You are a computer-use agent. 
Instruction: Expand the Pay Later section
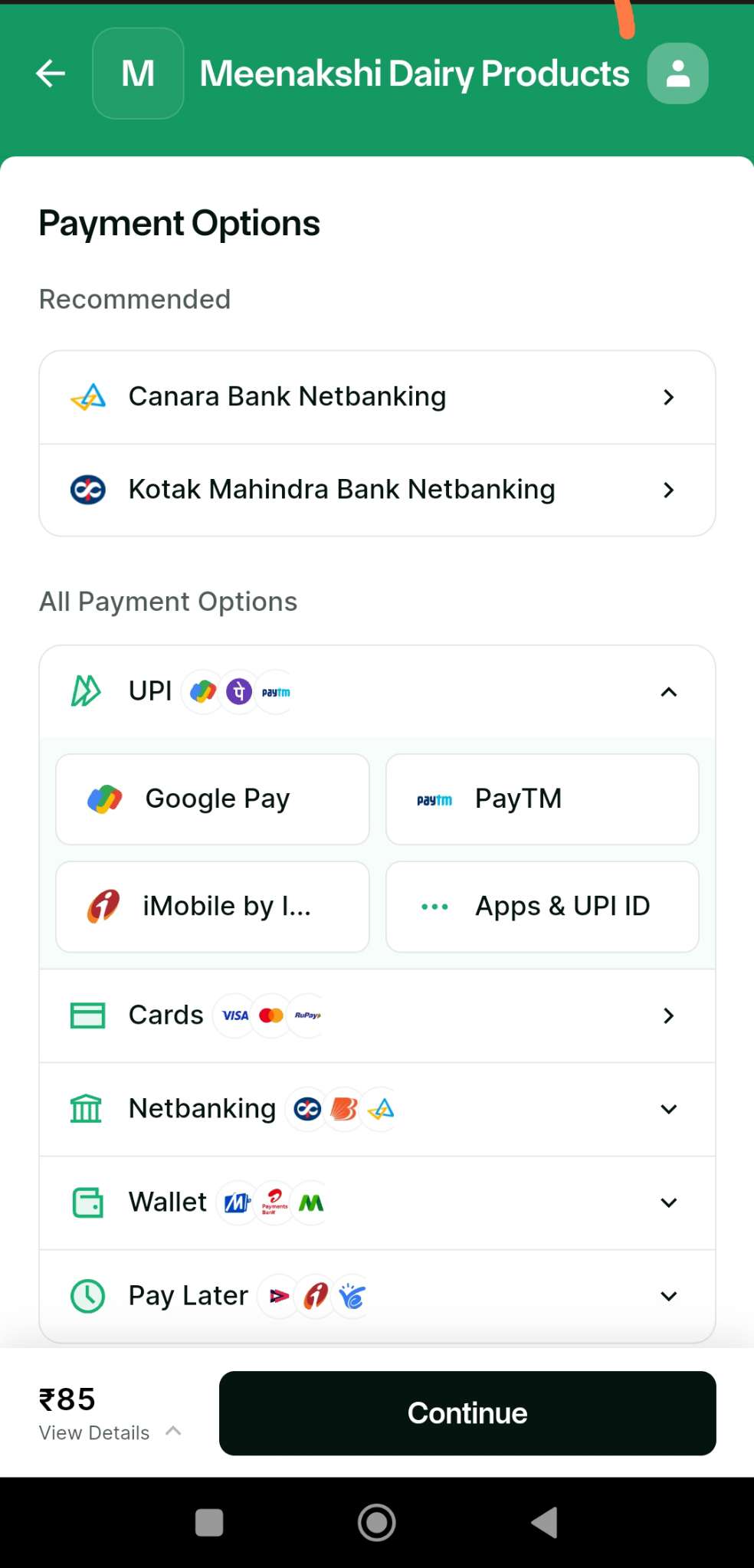click(377, 1296)
